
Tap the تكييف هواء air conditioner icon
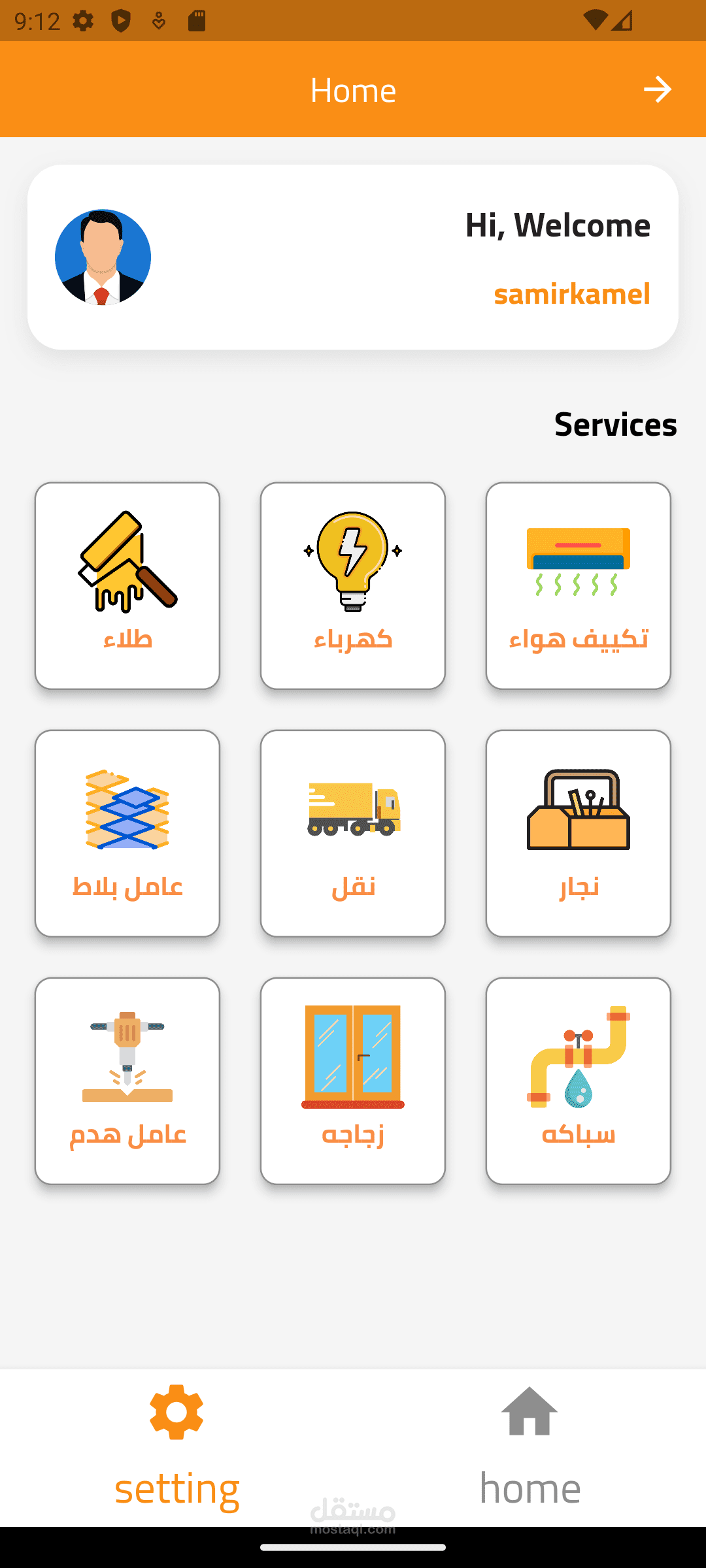point(578,559)
